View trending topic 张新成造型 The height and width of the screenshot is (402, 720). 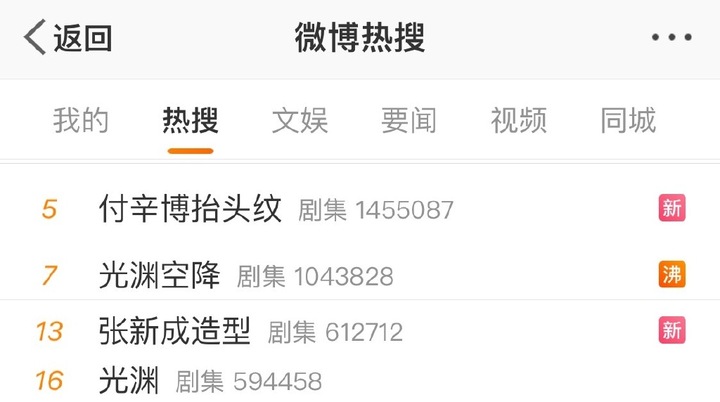pos(175,331)
